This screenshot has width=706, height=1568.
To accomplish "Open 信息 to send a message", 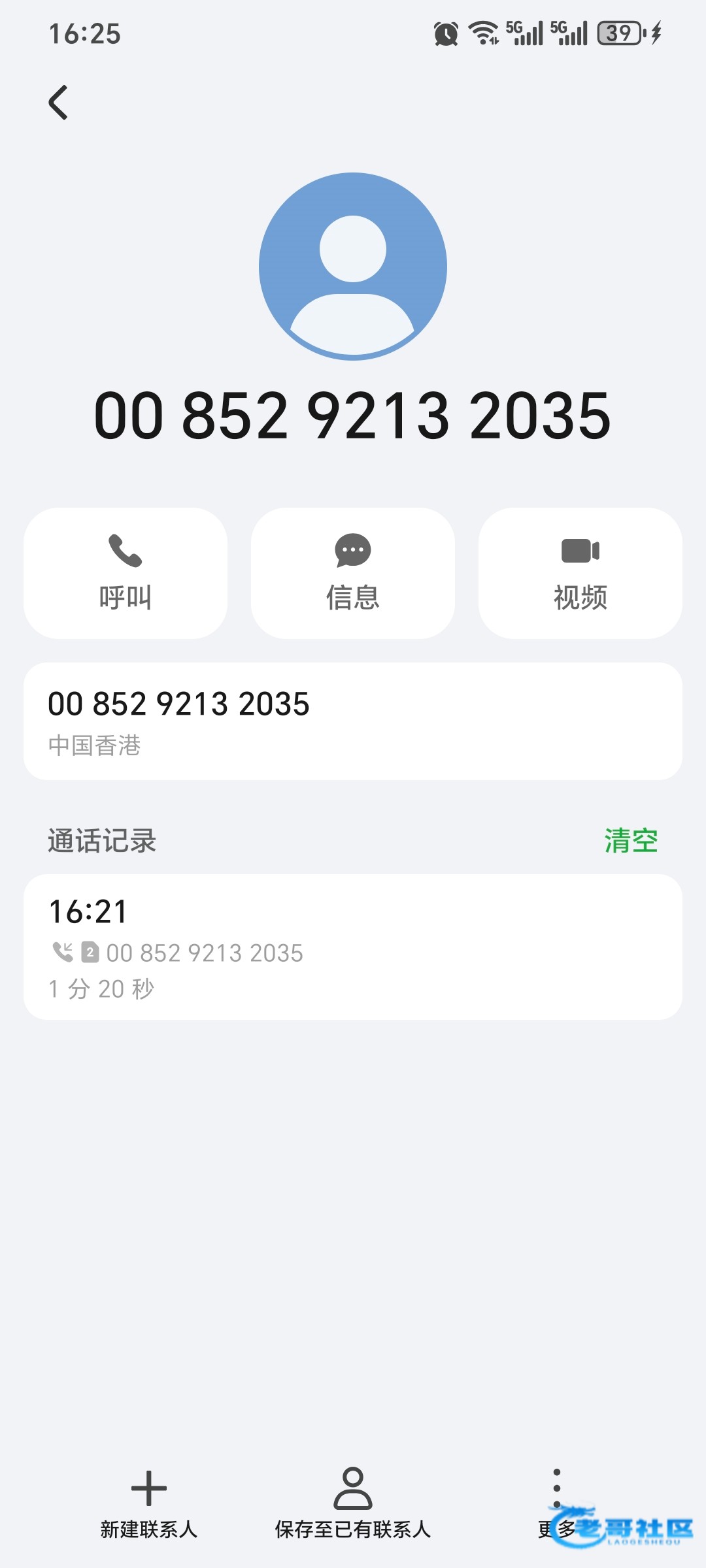I will tap(353, 573).
